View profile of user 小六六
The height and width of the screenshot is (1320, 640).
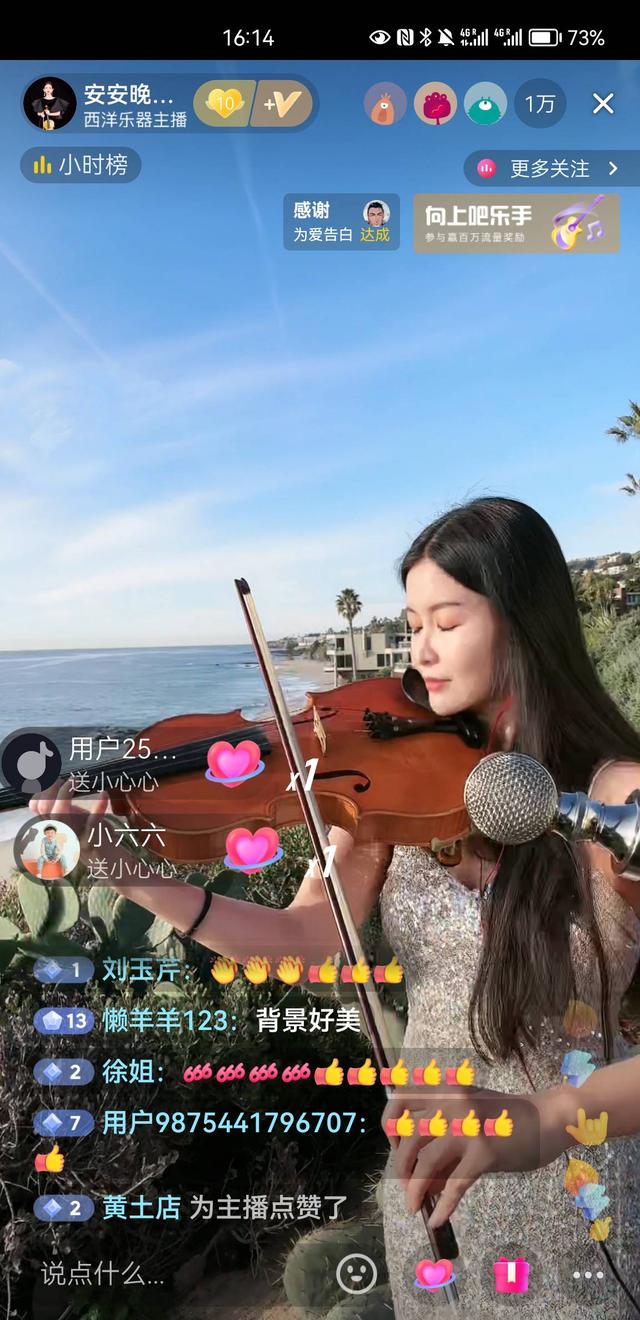[x=46, y=850]
